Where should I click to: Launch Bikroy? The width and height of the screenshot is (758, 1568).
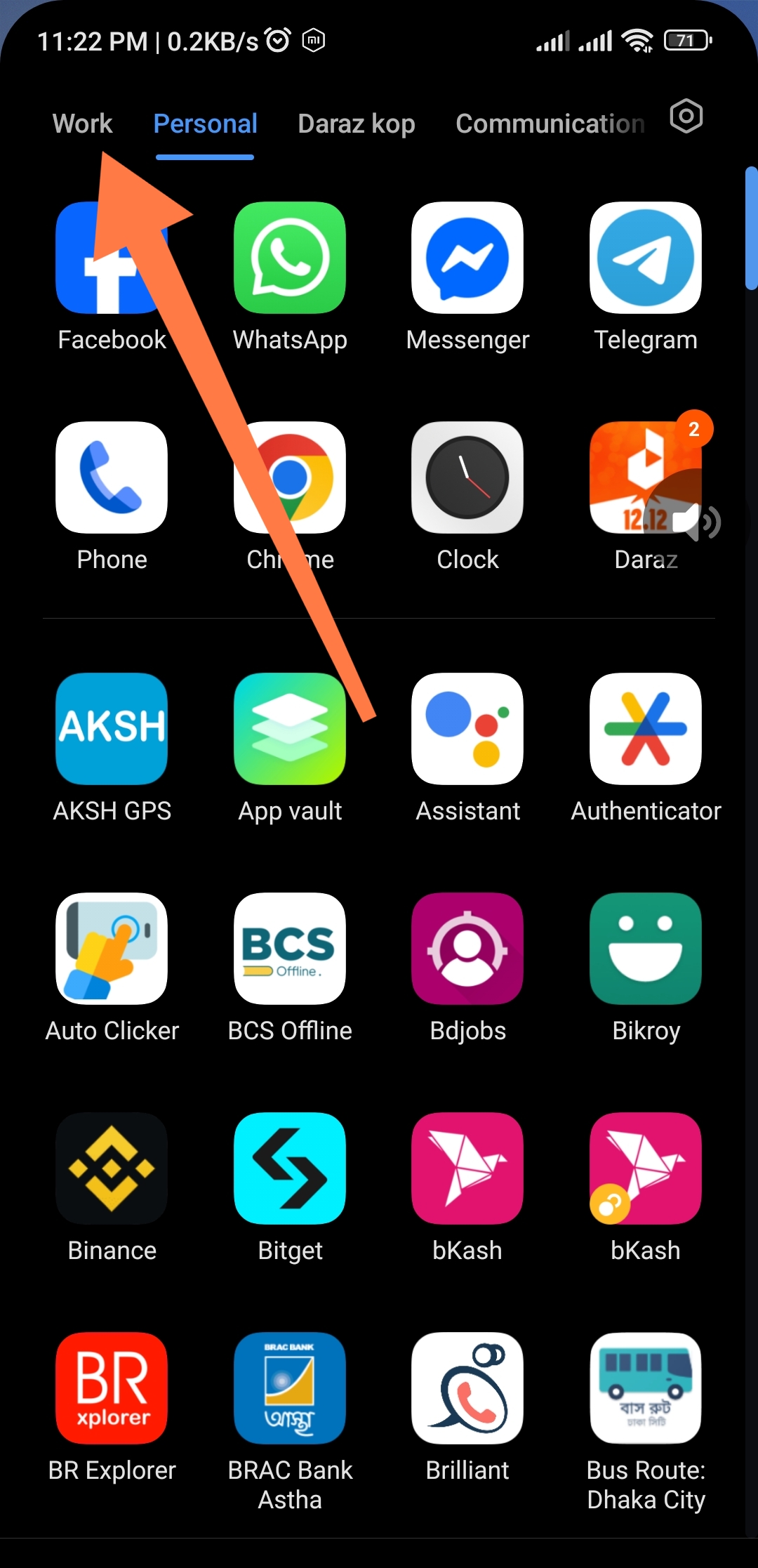645,949
